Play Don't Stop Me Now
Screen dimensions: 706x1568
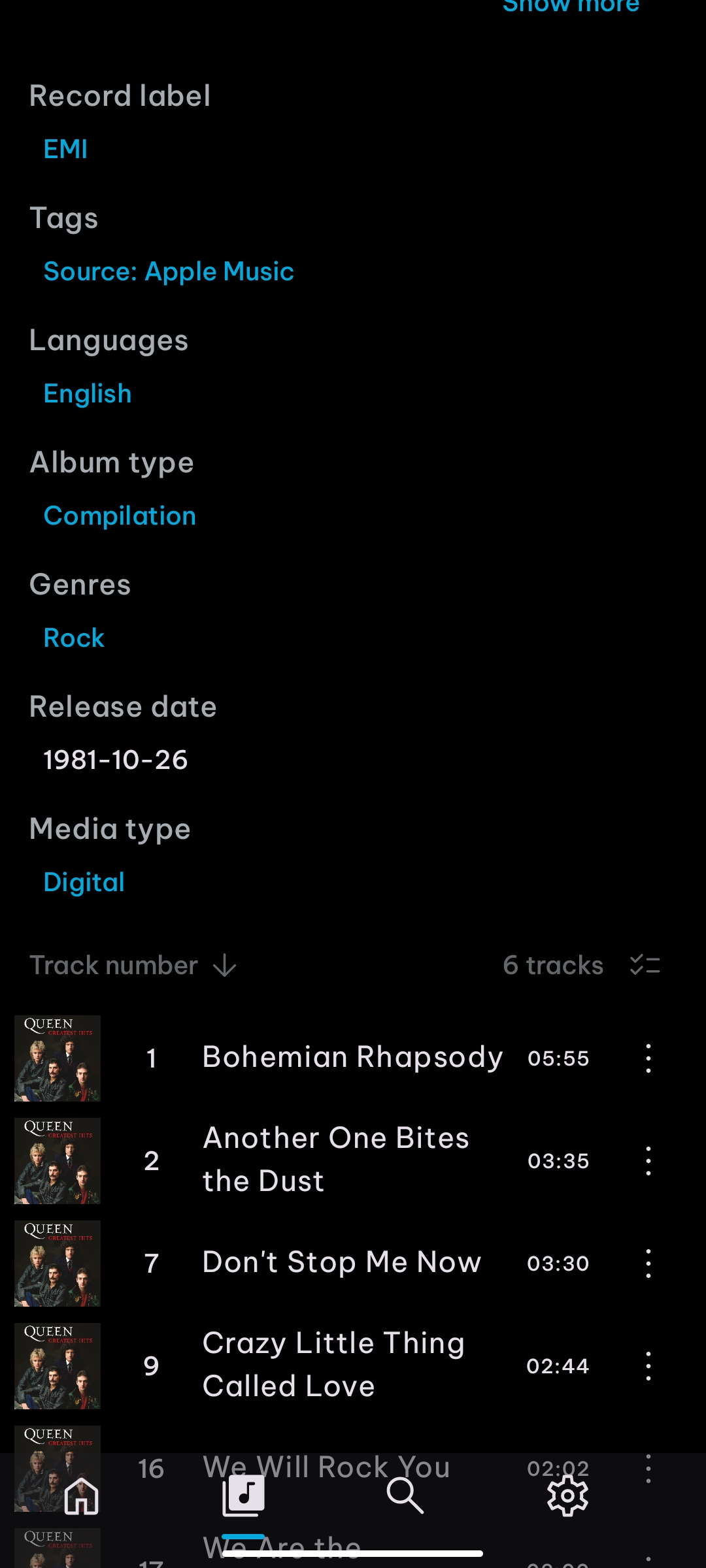pos(341,1263)
